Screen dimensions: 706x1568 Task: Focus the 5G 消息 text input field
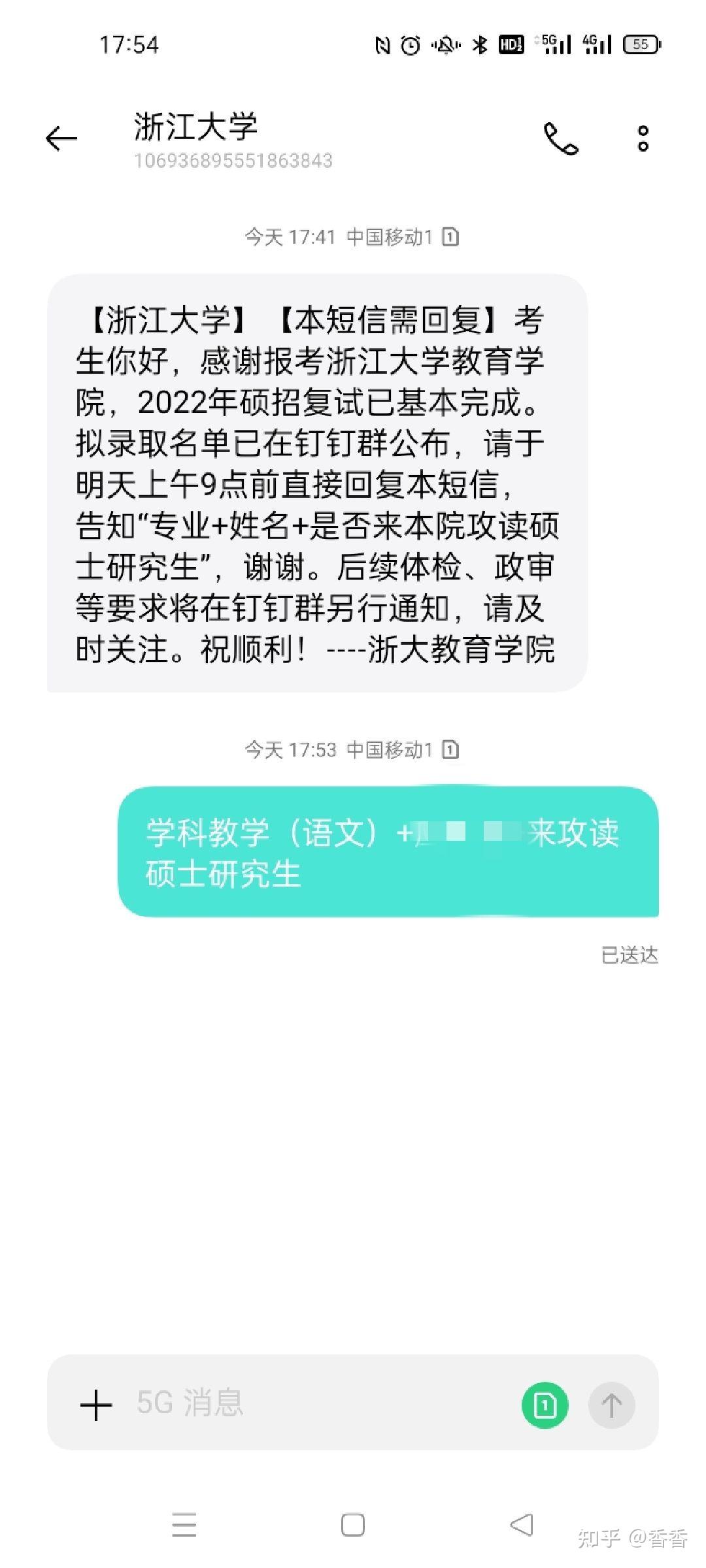point(320,1404)
